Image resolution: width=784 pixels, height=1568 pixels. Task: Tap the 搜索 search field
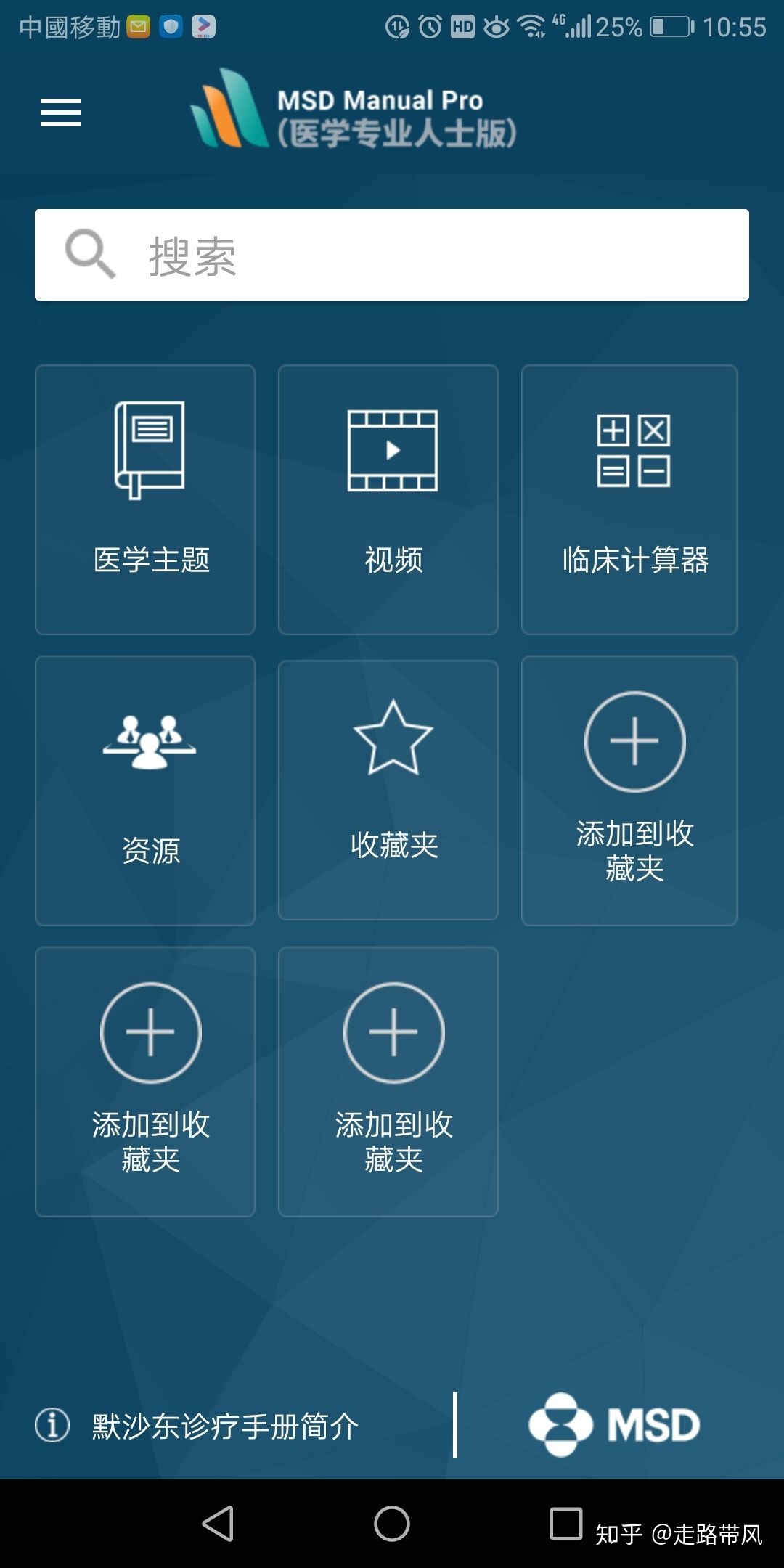point(392,255)
